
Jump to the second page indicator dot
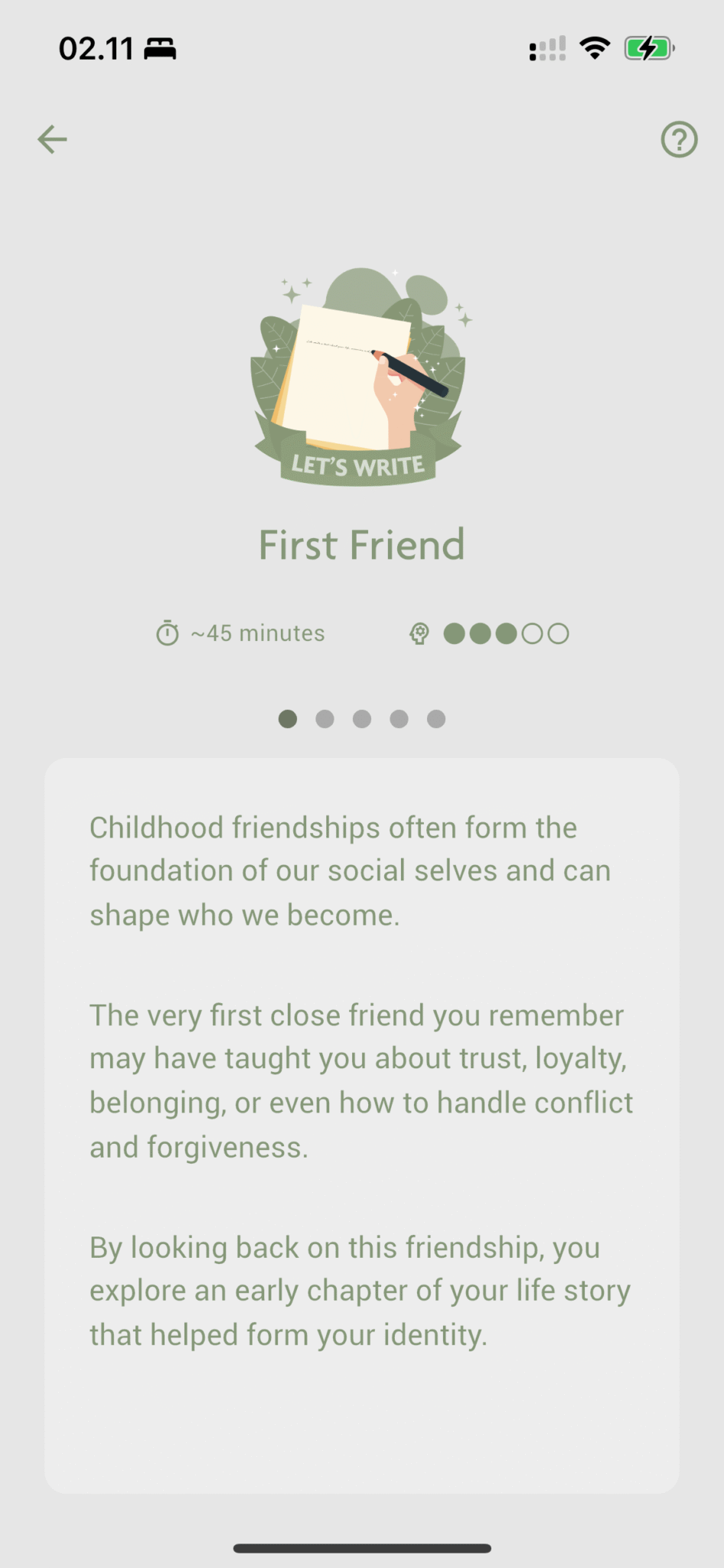click(x=324, y=718)
